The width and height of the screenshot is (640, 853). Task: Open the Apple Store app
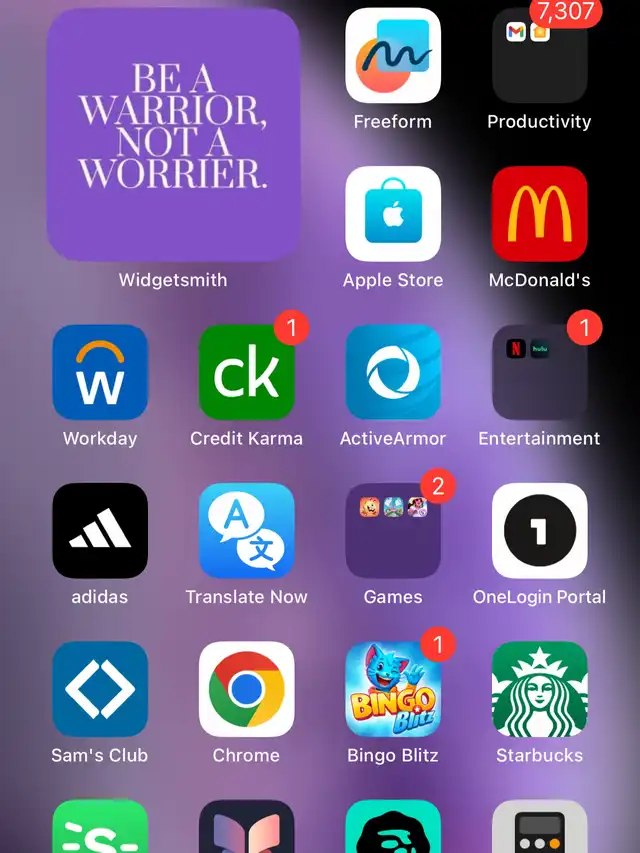coord(393,214)
